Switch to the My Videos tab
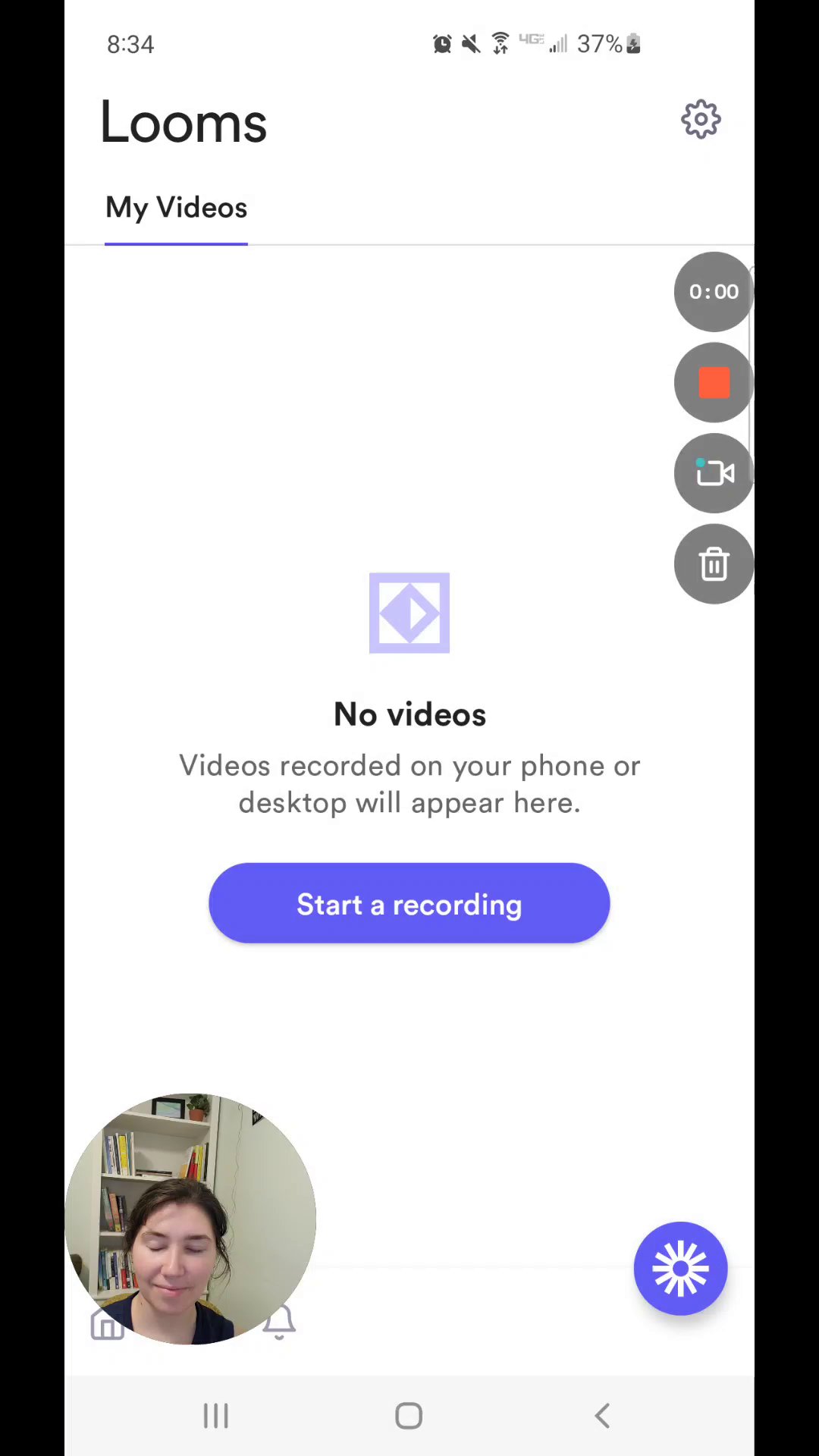The width and height of the screenshot is (819, 1456). pos(176,208)
